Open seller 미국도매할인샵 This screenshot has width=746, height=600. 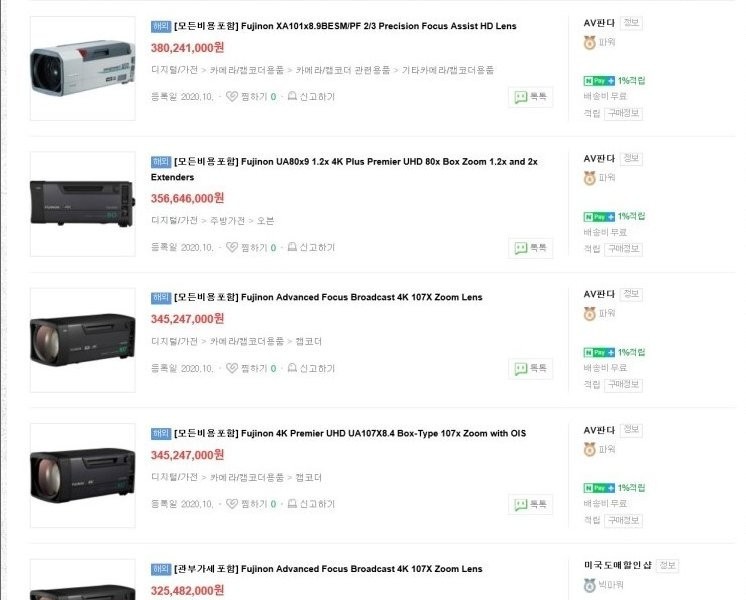(x=617, y=565)
